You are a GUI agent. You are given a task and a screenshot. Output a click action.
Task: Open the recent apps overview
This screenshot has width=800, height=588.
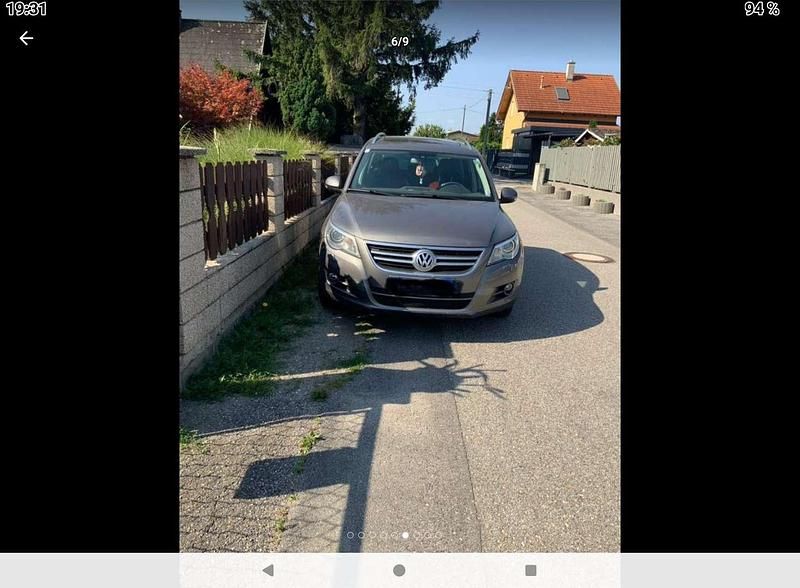point(530,570)
